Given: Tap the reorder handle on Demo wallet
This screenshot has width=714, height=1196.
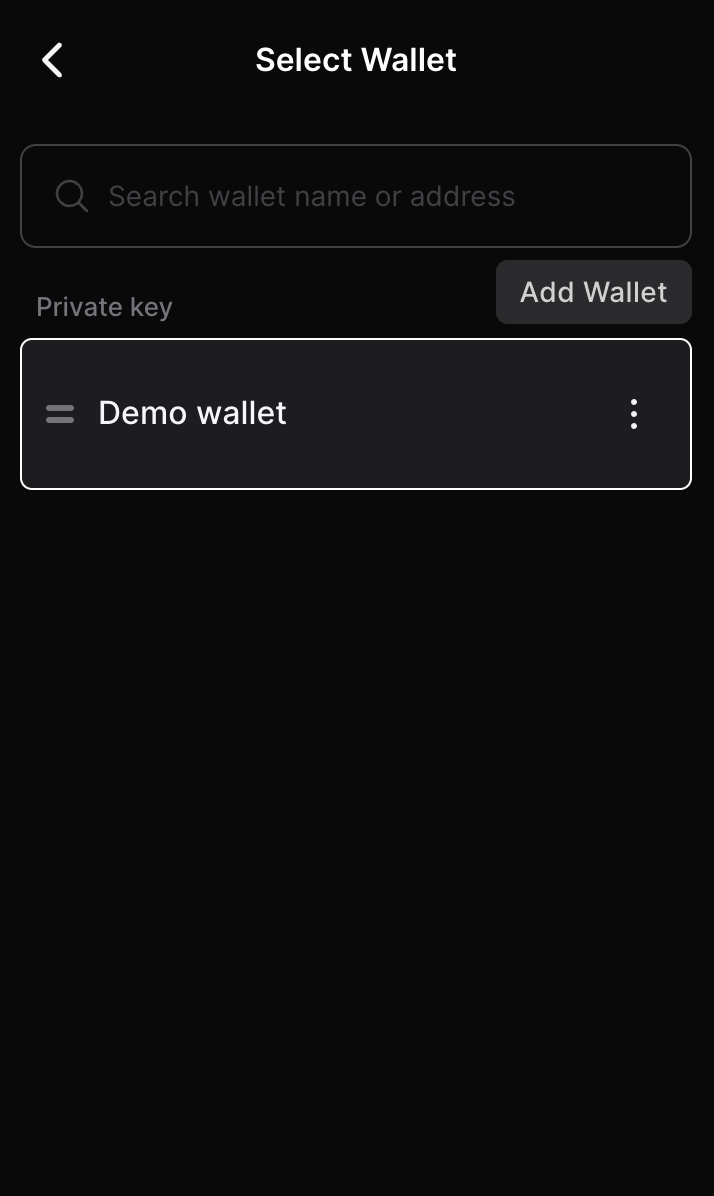Looking at the screenshot, I should [60, 414].
